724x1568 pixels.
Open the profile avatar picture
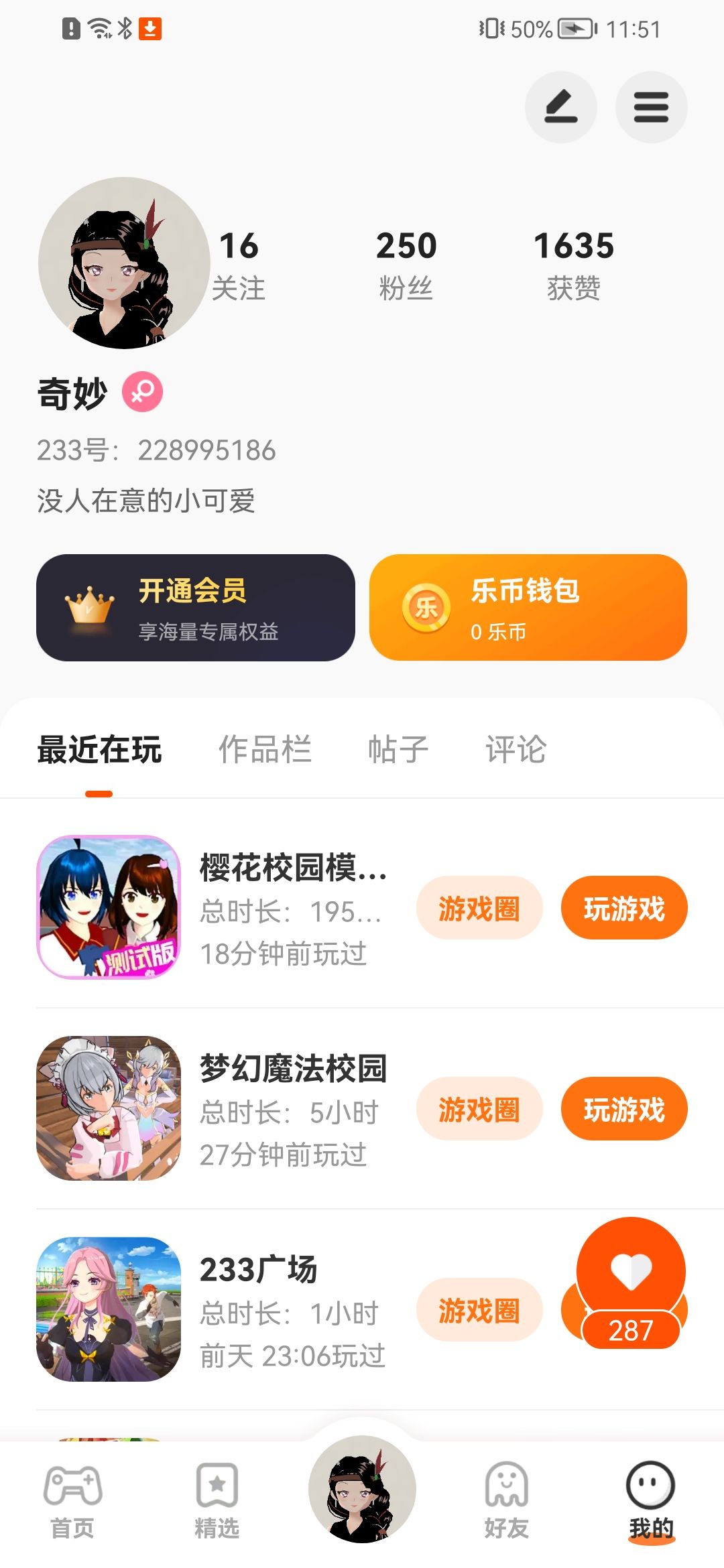(124, 263)
